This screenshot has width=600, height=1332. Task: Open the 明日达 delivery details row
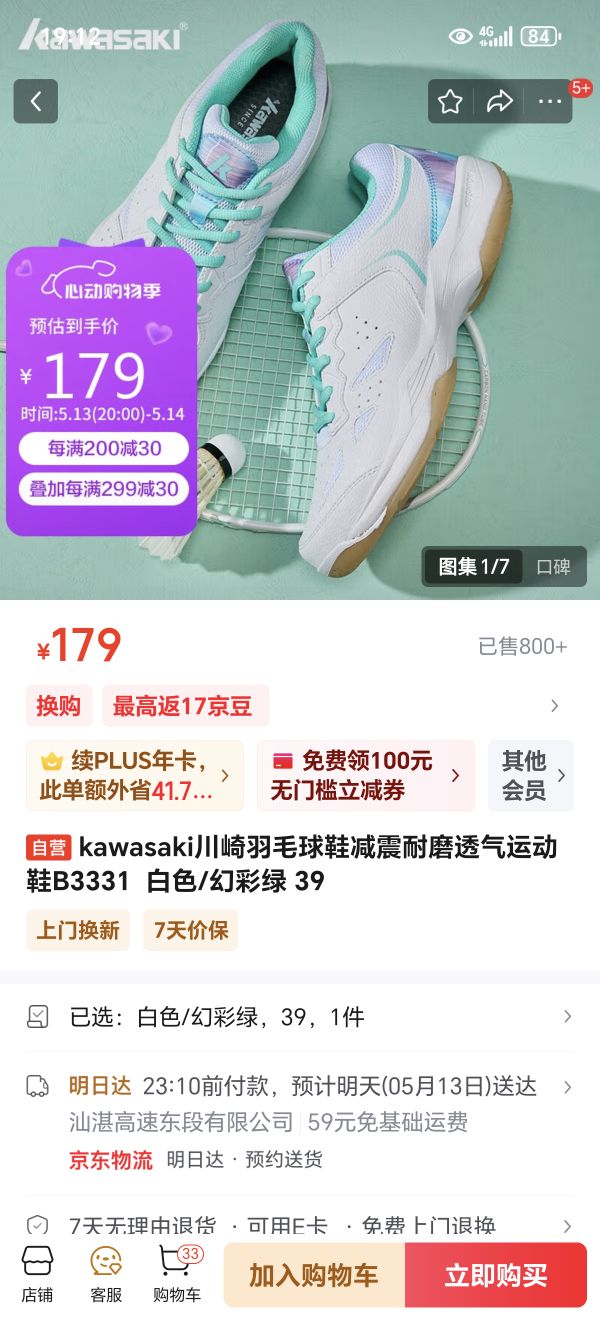(300, 1121)
